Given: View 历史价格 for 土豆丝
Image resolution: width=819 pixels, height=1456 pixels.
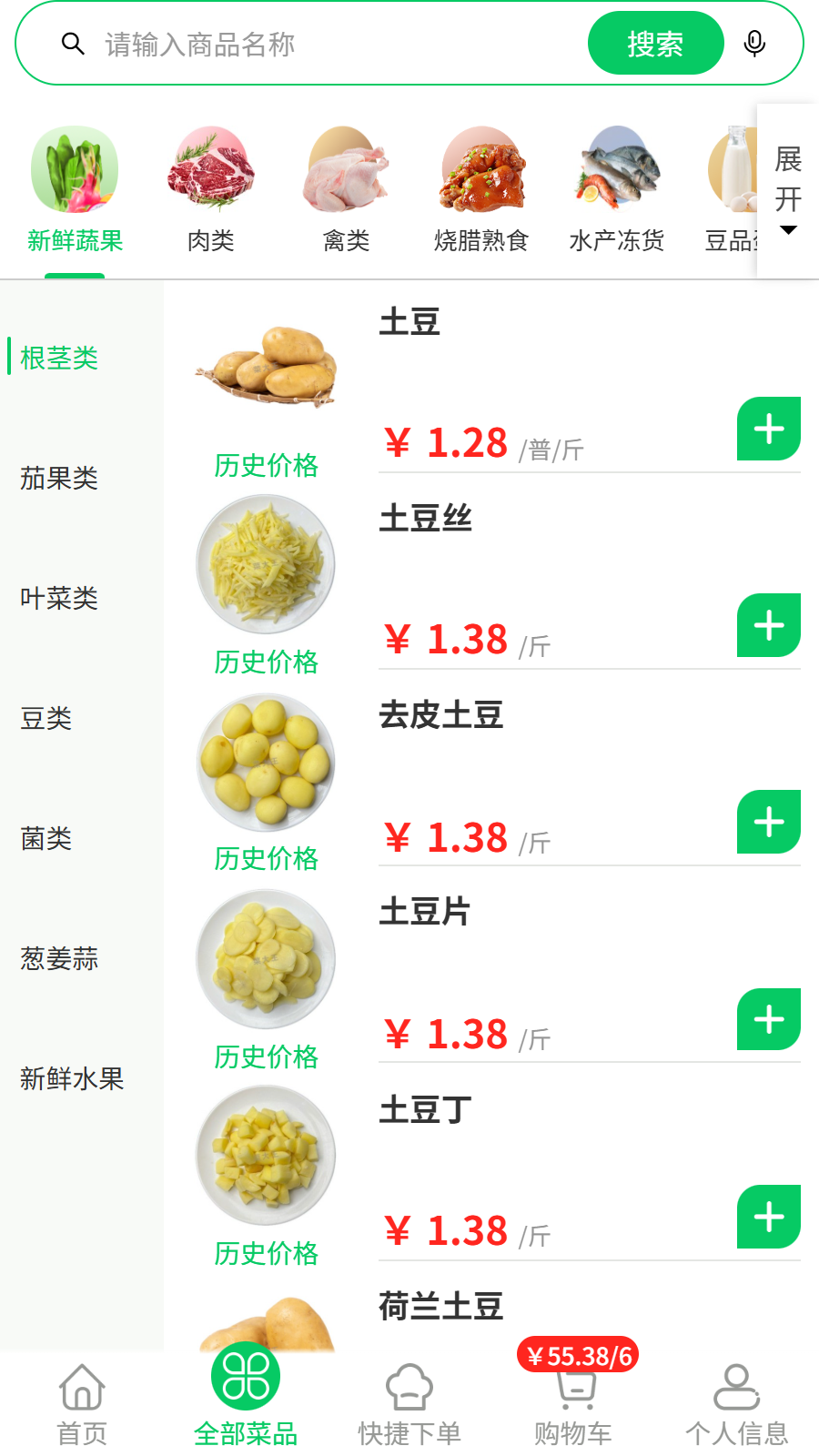Looking at the screenshot, I should [265, 662].
